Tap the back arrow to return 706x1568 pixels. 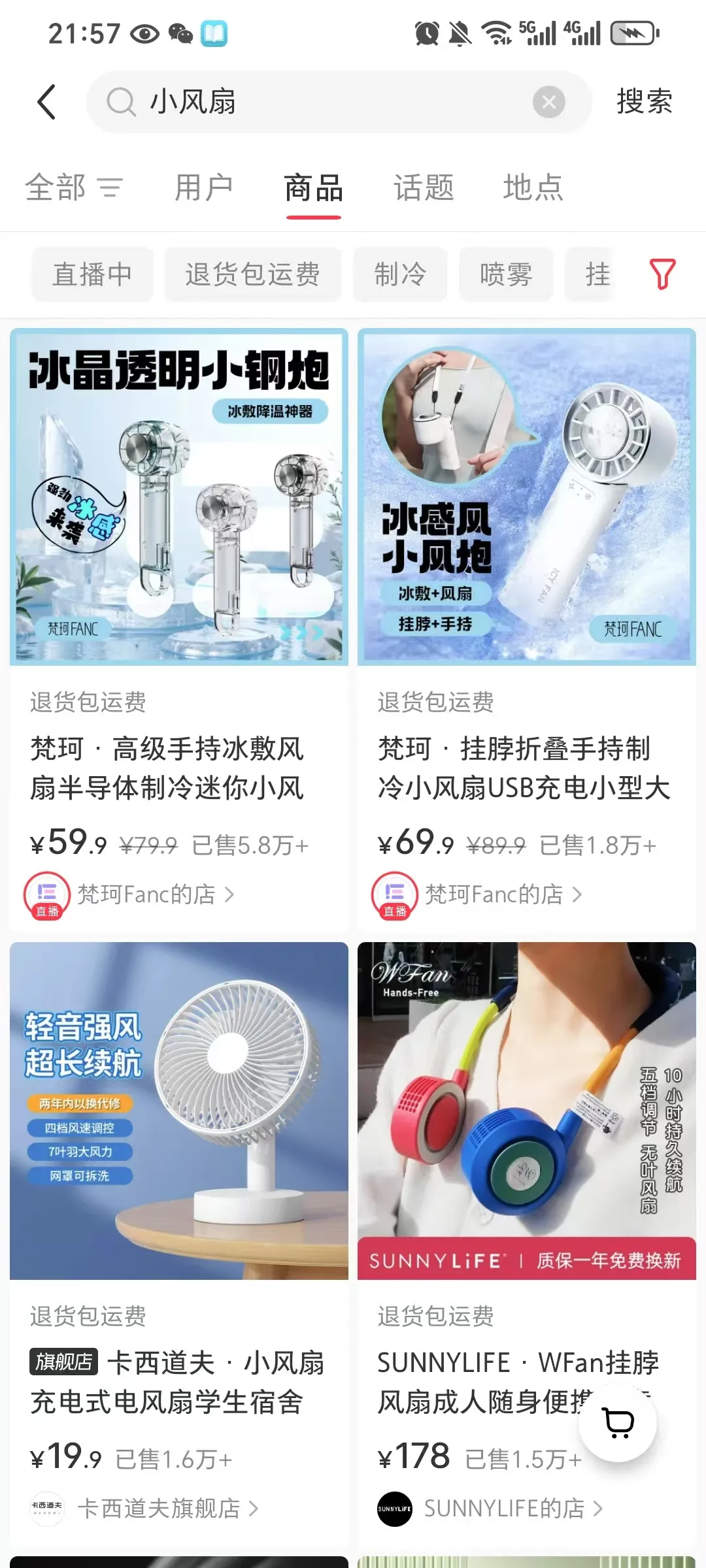point(46,102)
